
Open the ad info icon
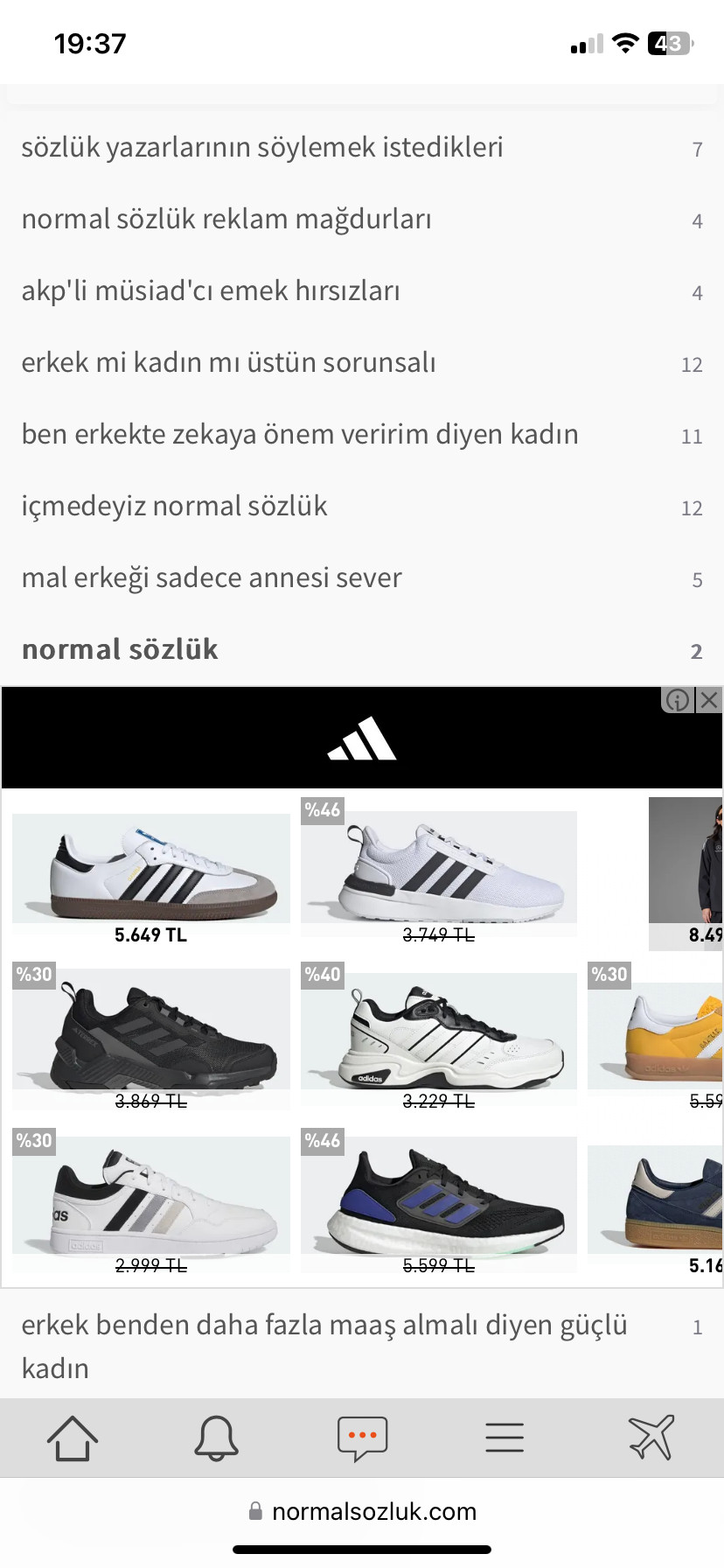click(677, 700)
